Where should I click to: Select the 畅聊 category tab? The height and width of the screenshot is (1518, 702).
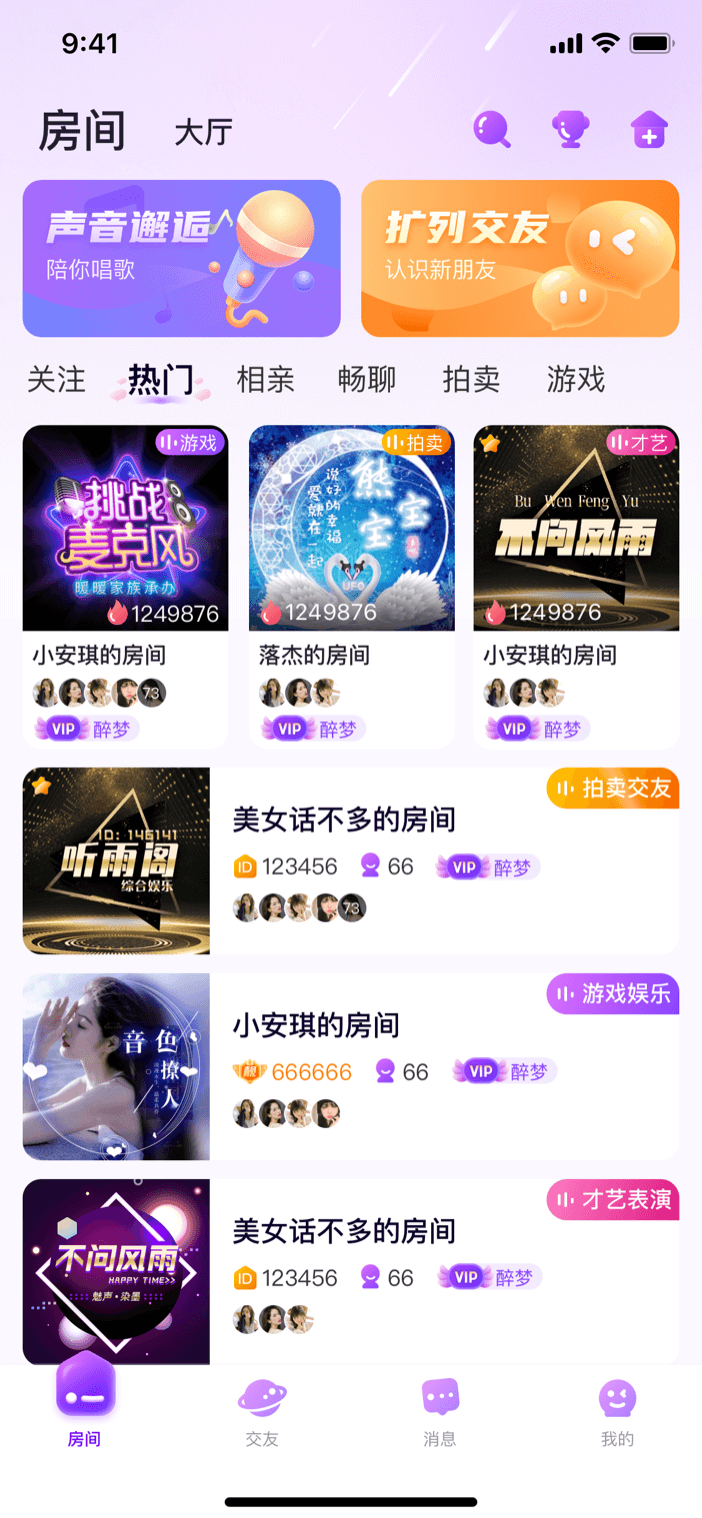point(368,379)
